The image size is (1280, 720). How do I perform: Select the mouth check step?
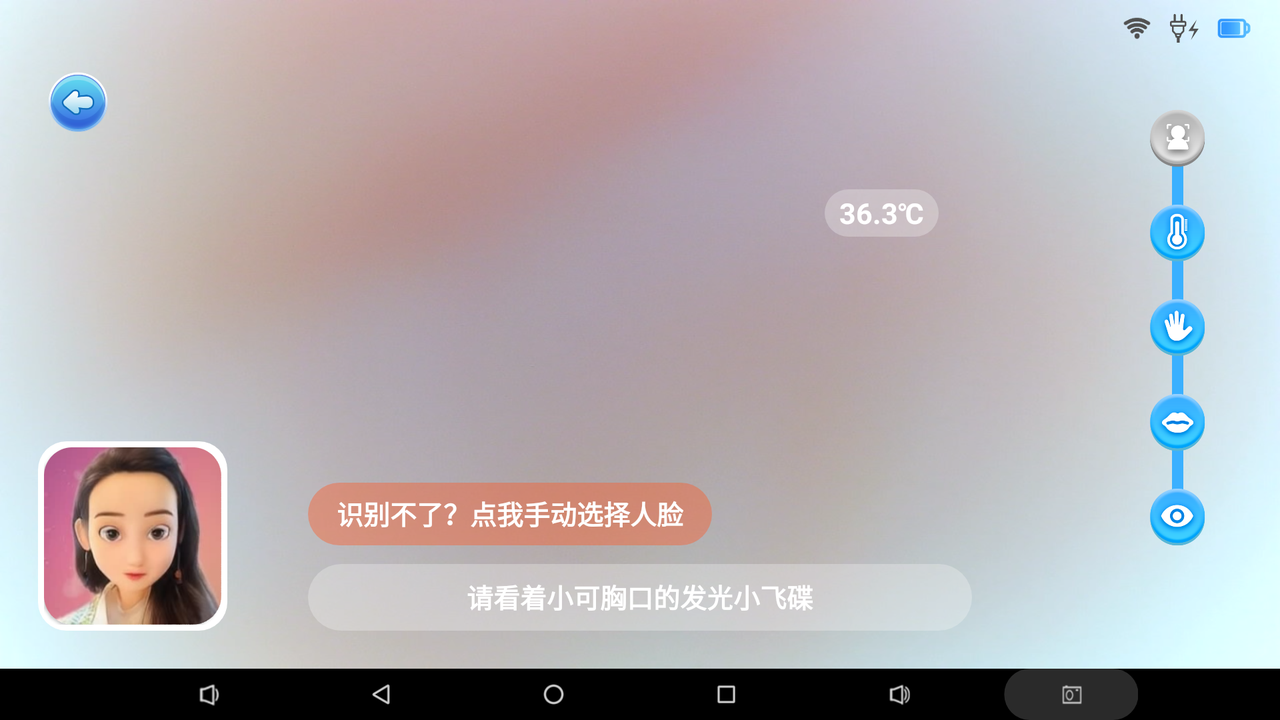1177,422
